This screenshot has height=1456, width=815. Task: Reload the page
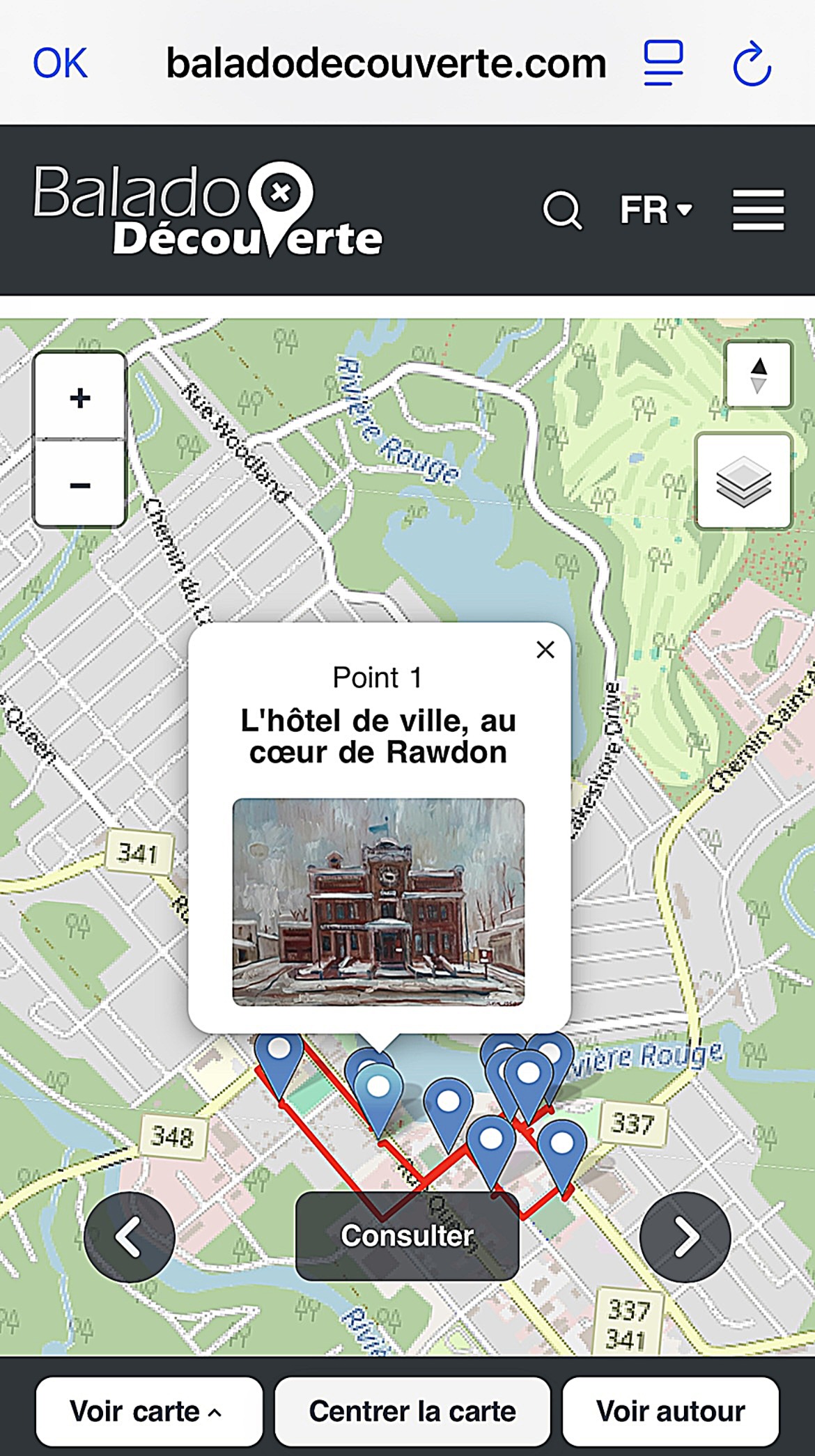[752, 63]
